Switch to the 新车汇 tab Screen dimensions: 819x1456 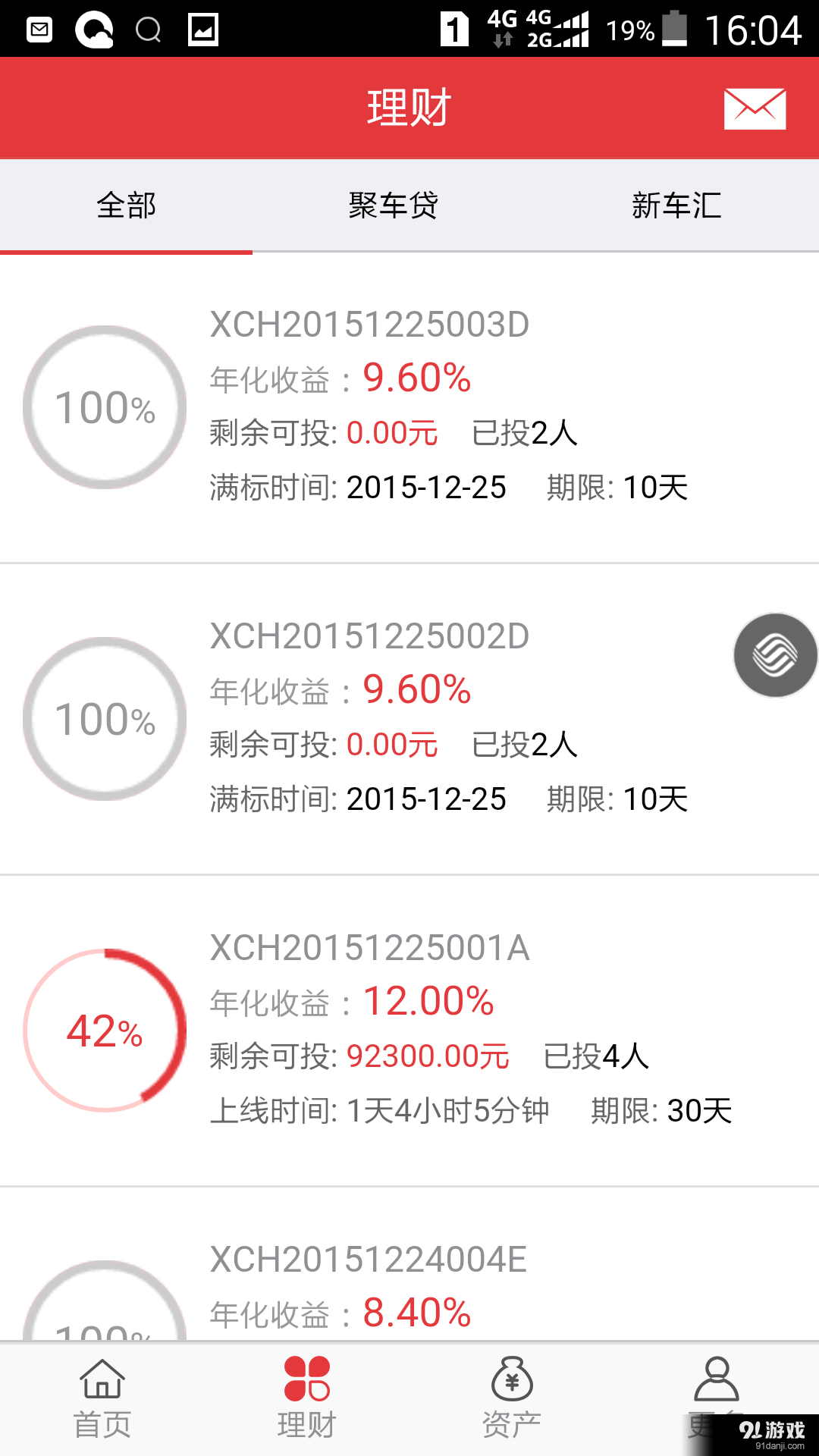[676, 205]
